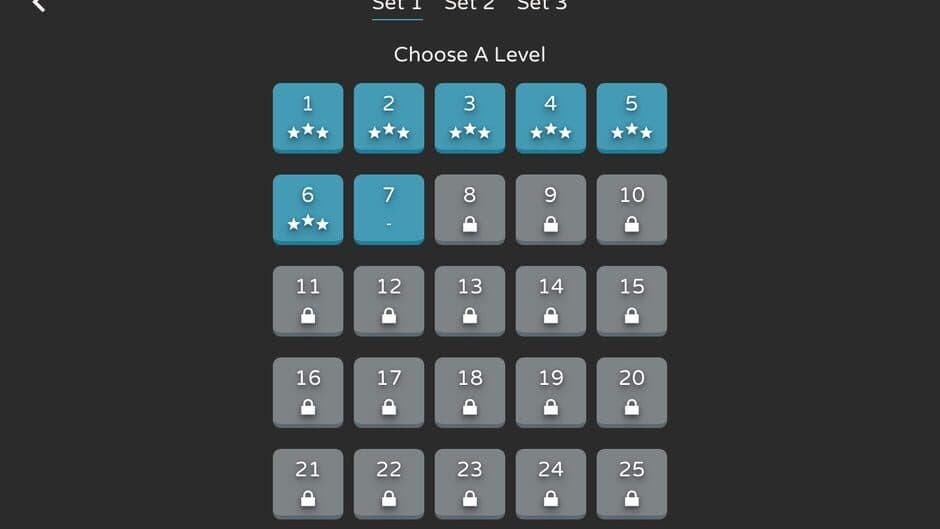Select locked level 23

tap(470, 483)
